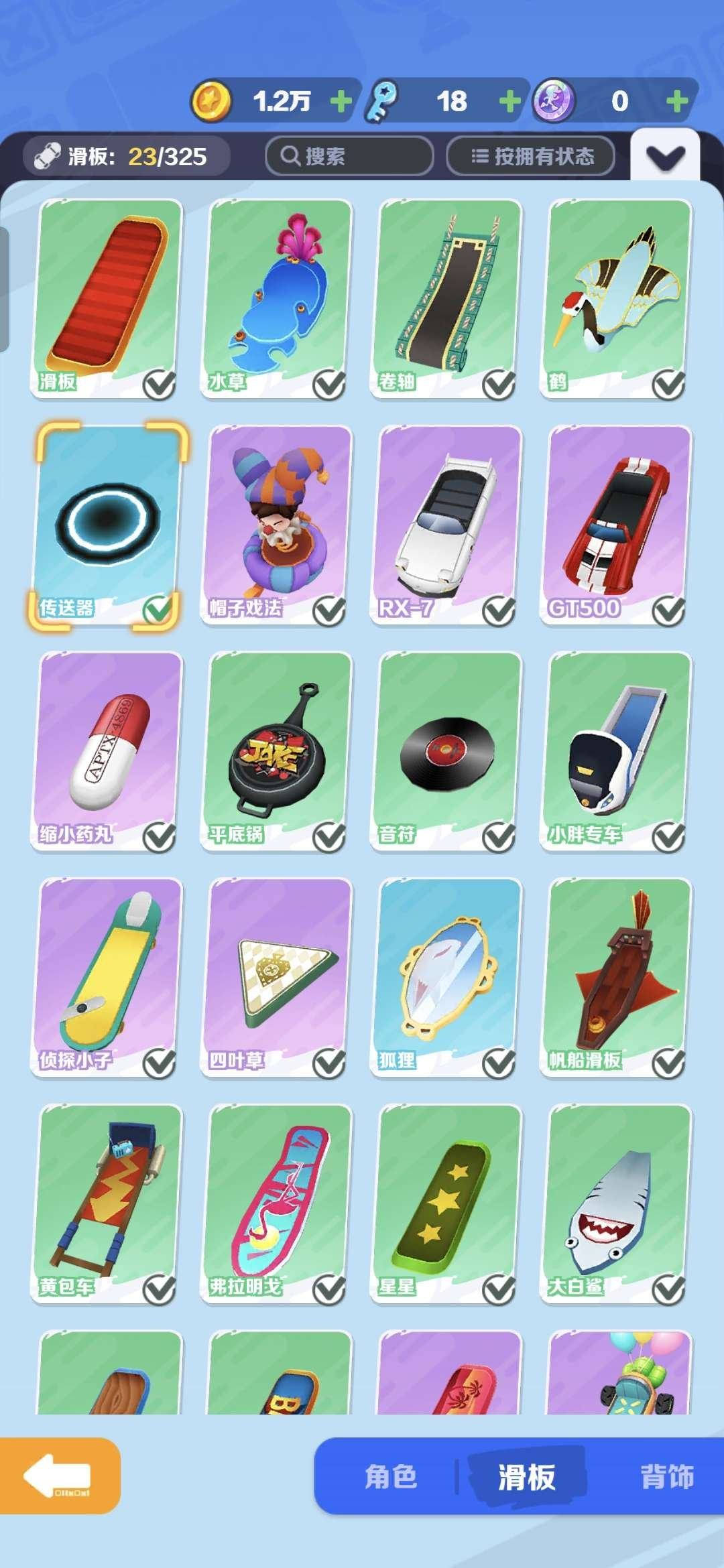This screenshot has width=724, height=1568.
Task: Open the 搜索 search field
Action: tap(349, 156)
